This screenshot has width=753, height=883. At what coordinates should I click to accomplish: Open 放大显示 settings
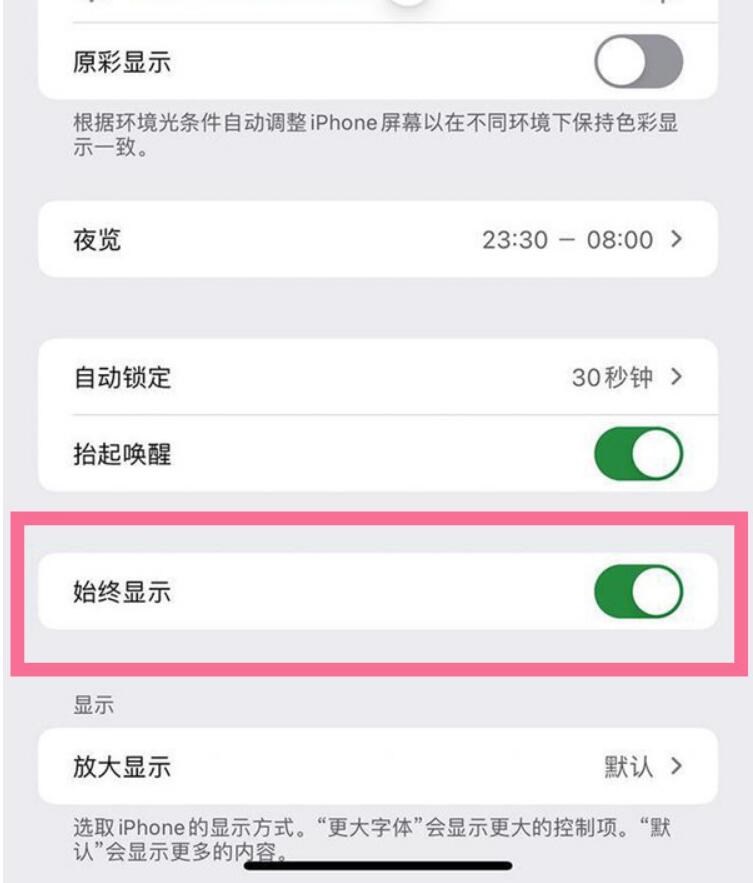click(x=378, y=767)
